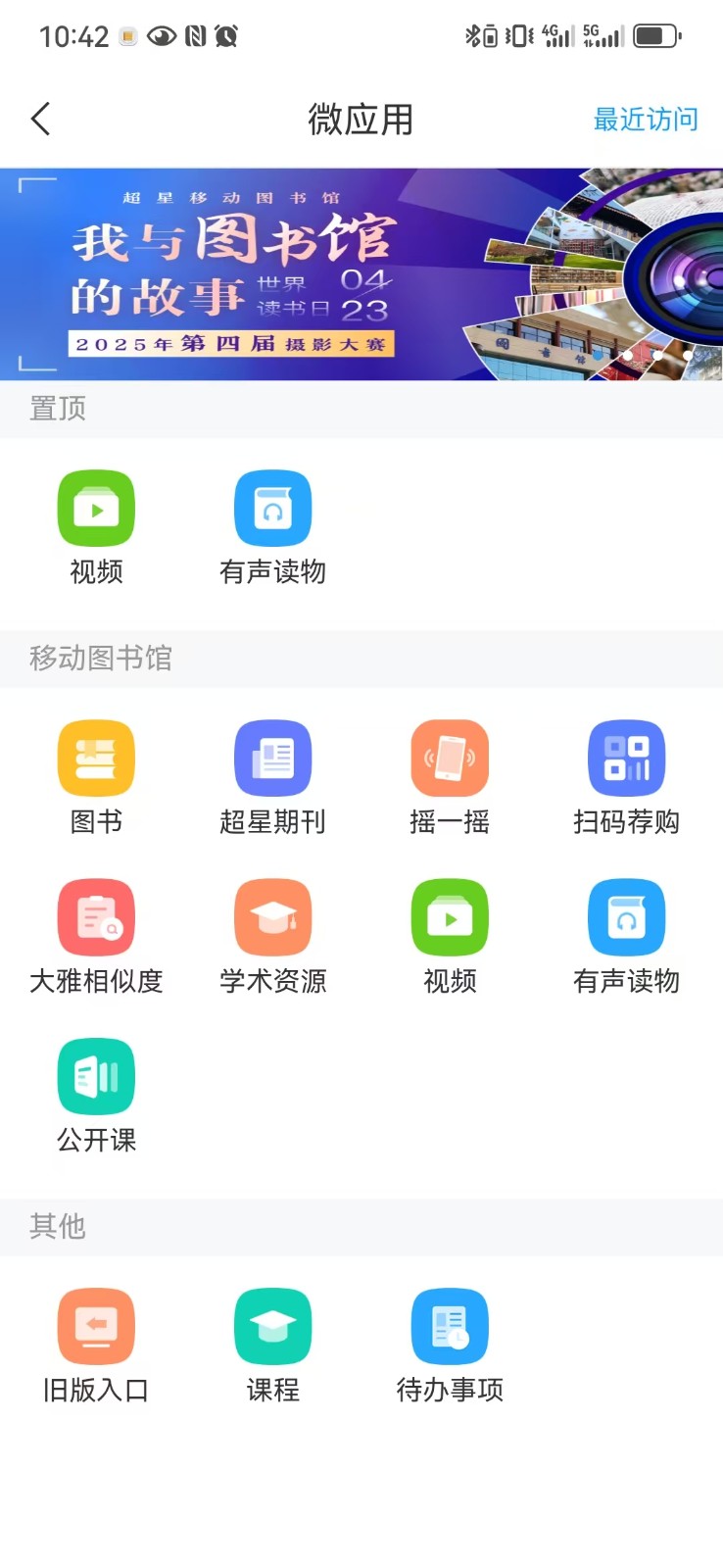Open the 我与图书馆的故事 photo contest banner
723x1568 pixels.
(361, 273)
